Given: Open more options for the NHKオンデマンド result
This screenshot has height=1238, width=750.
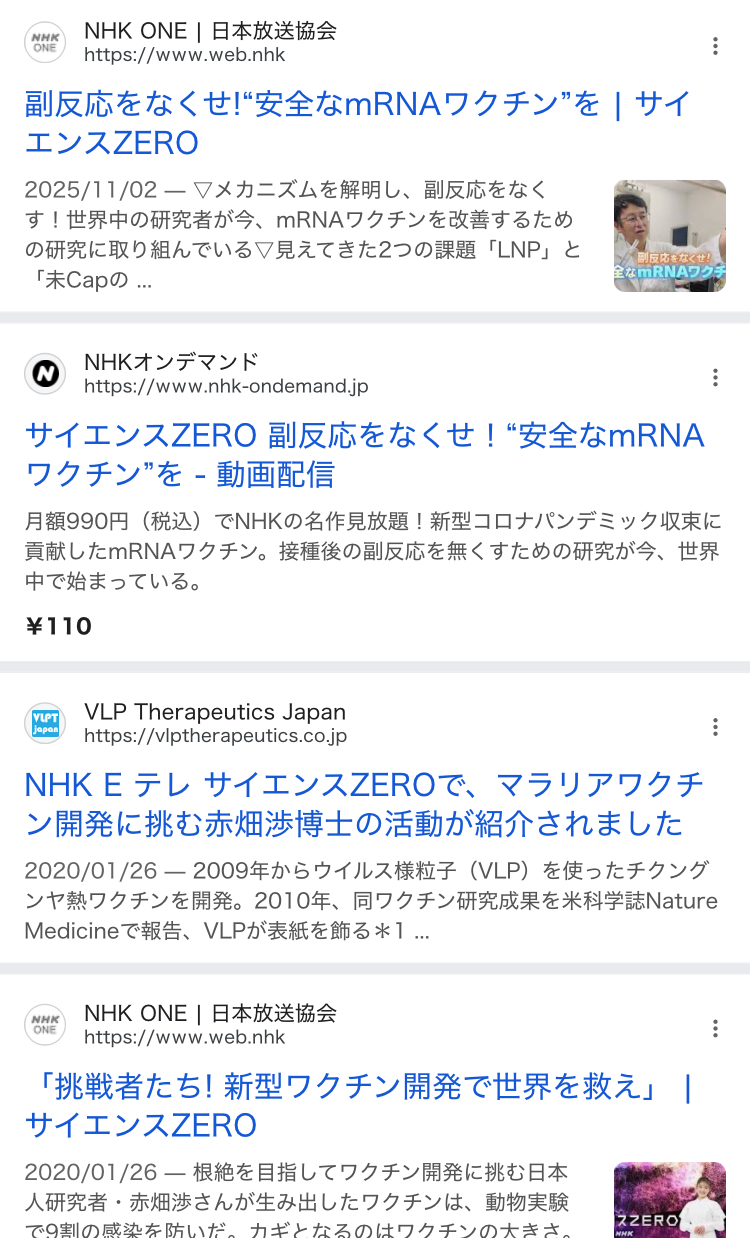Looking at the screenshot, I should (x=715, y=377).
